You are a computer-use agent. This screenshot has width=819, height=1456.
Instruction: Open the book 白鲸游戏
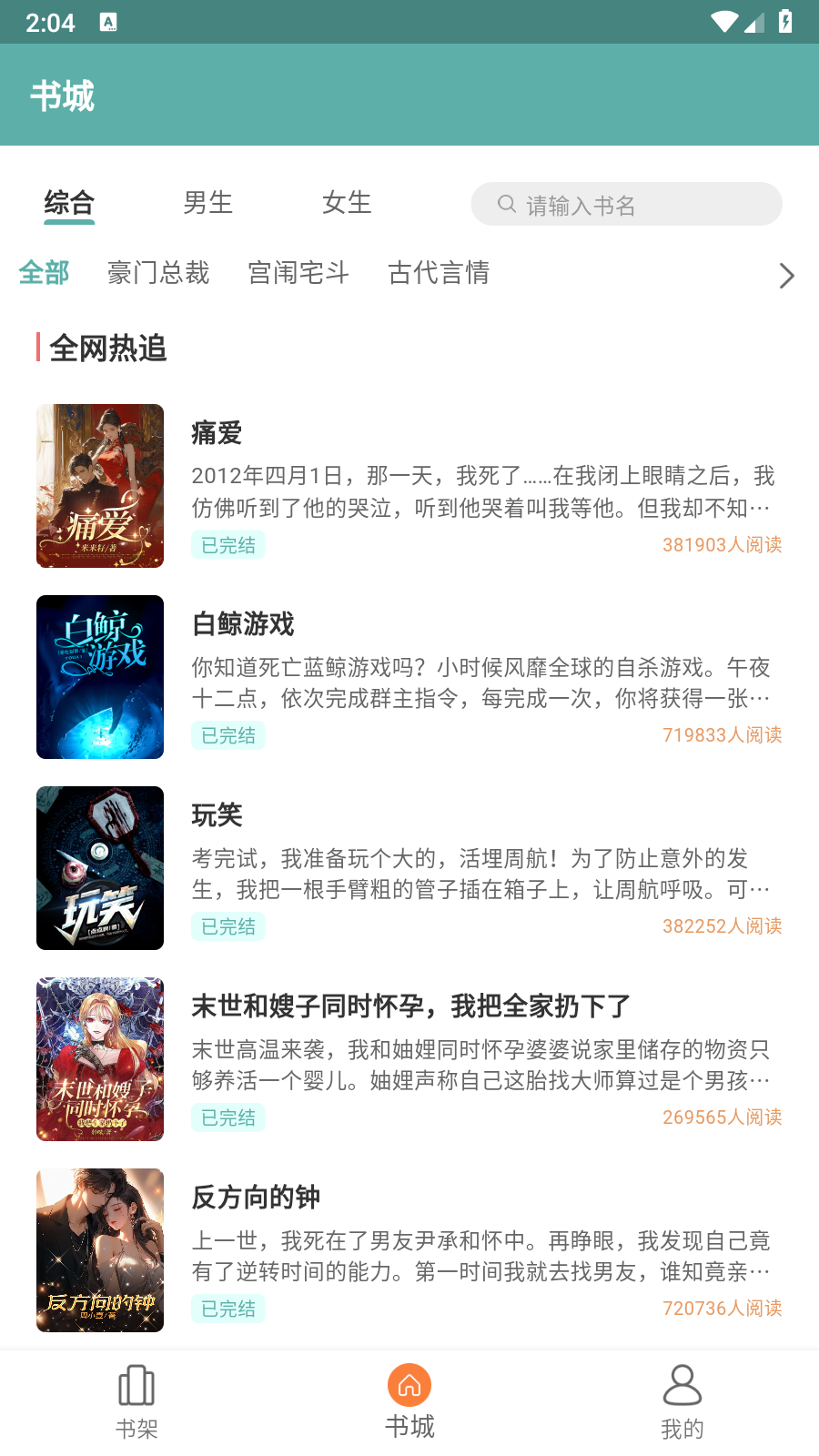click(x=243, y=624)
